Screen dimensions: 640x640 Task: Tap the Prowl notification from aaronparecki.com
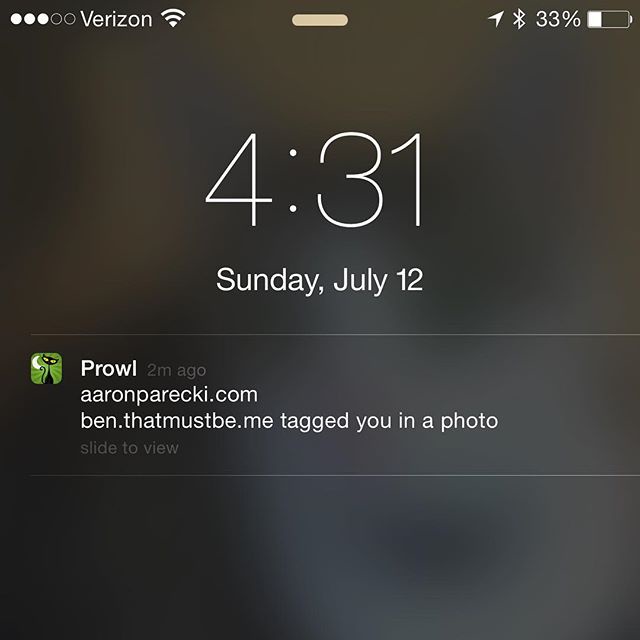pos(290,405)
